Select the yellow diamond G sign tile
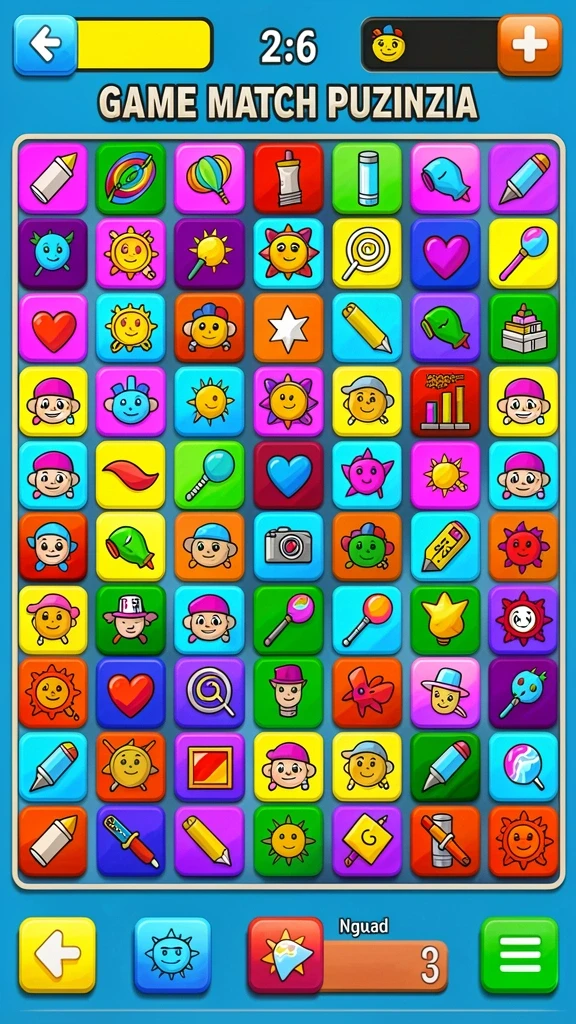576x1024 pixels. click(366, 841)
